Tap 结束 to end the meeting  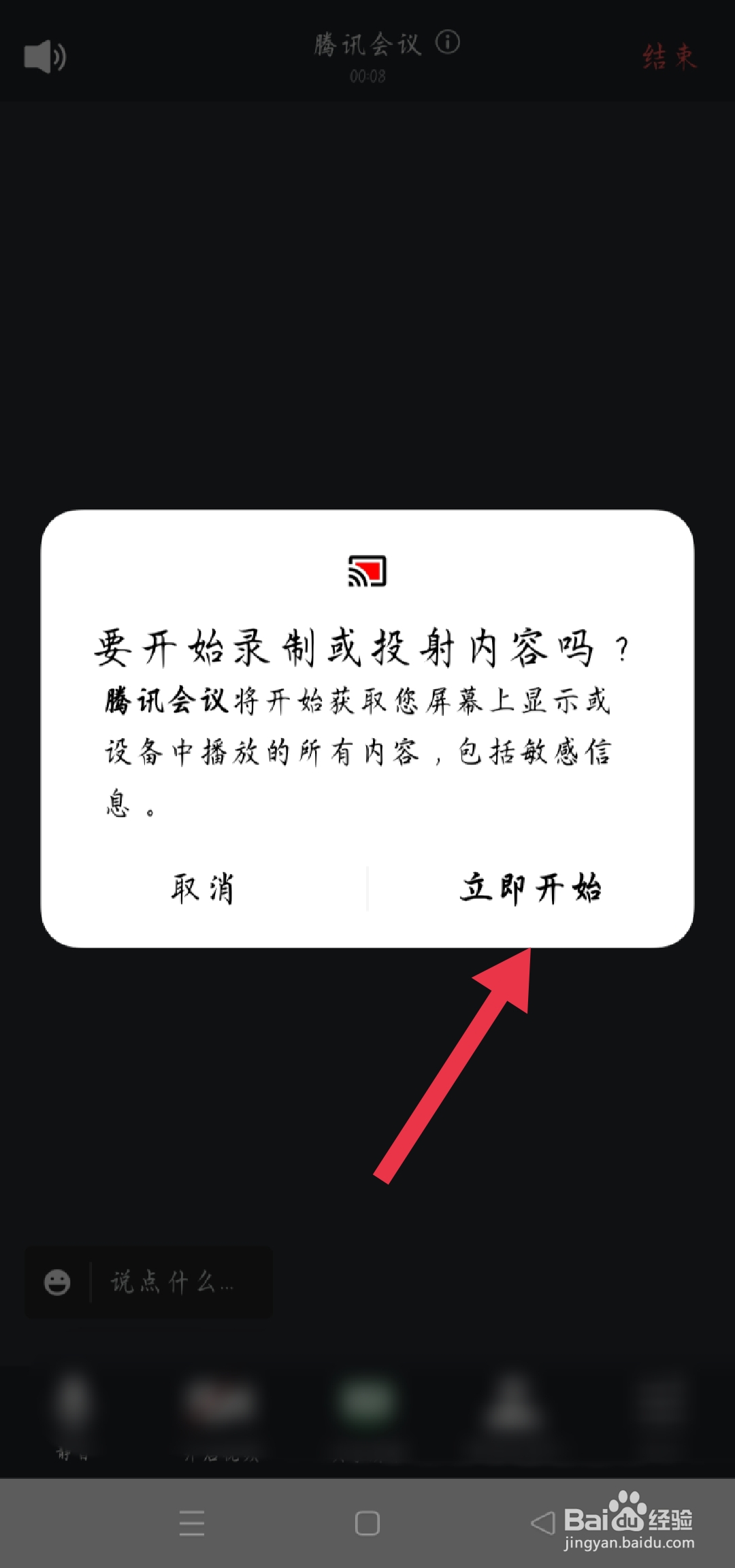(x=668, y=58)
